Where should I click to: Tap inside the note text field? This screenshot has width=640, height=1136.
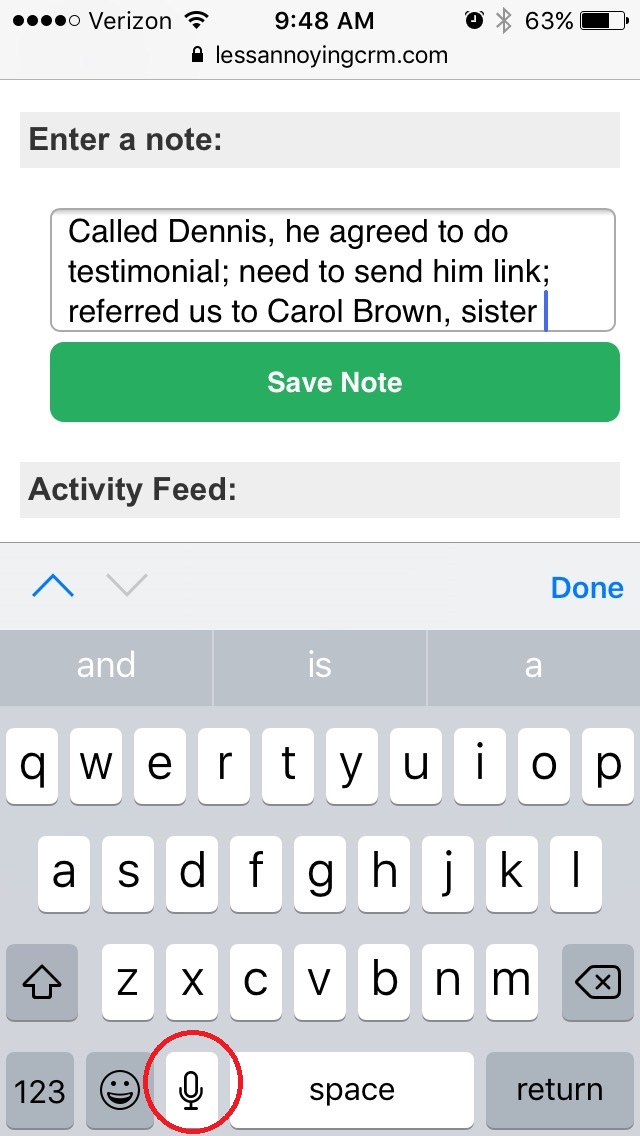[333, 270]
